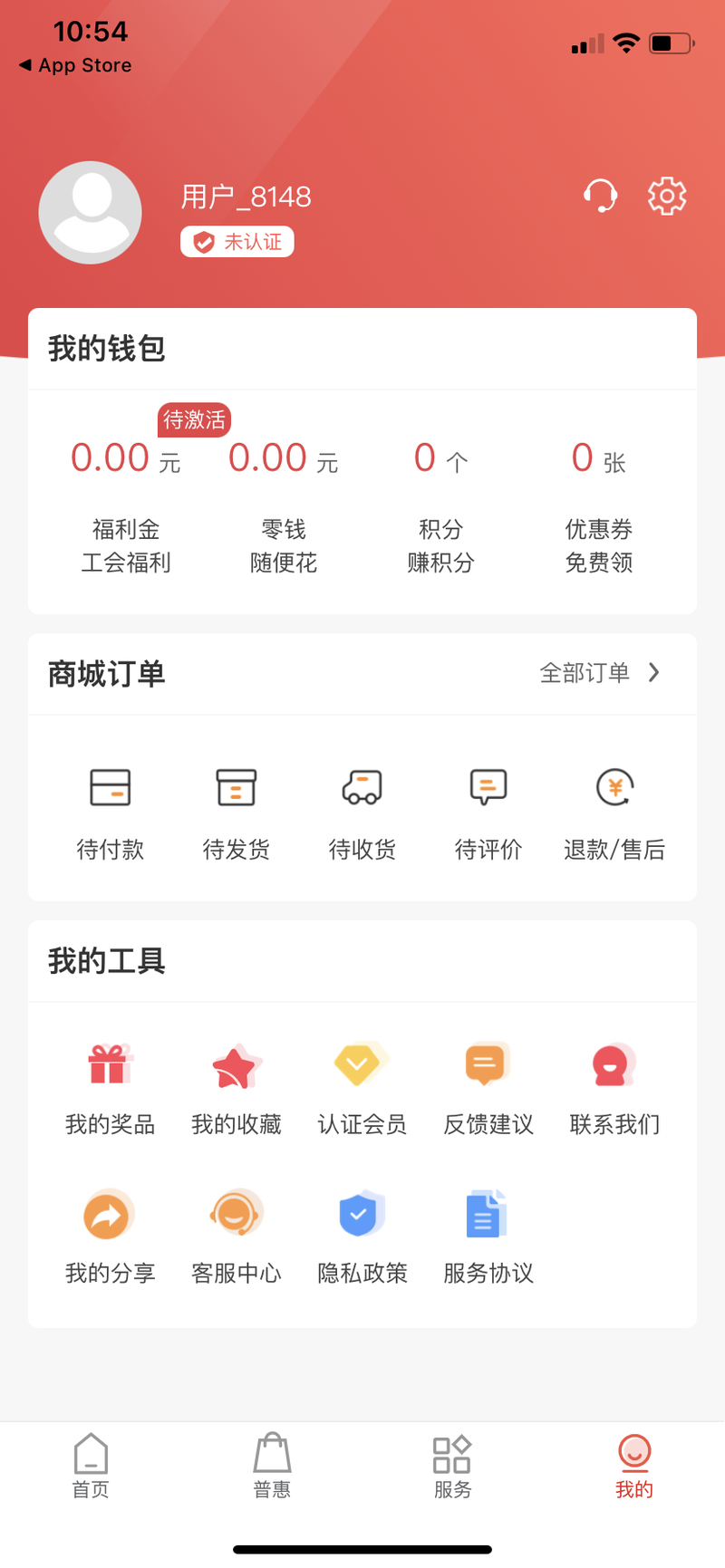Open 待收货 orders awaiting receipt

[x=362, y=813]
